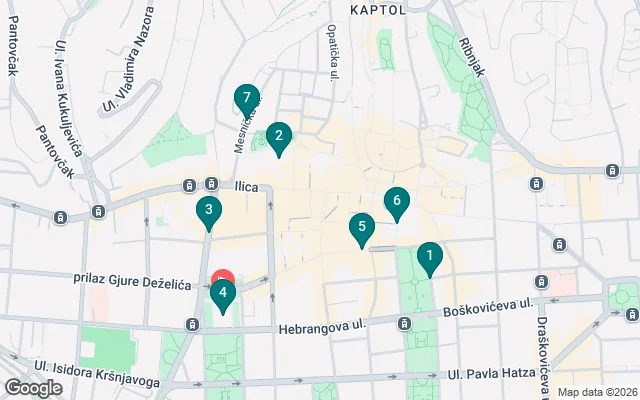
Task: Select the red hotel marker
Action: [x=222, y=275]
